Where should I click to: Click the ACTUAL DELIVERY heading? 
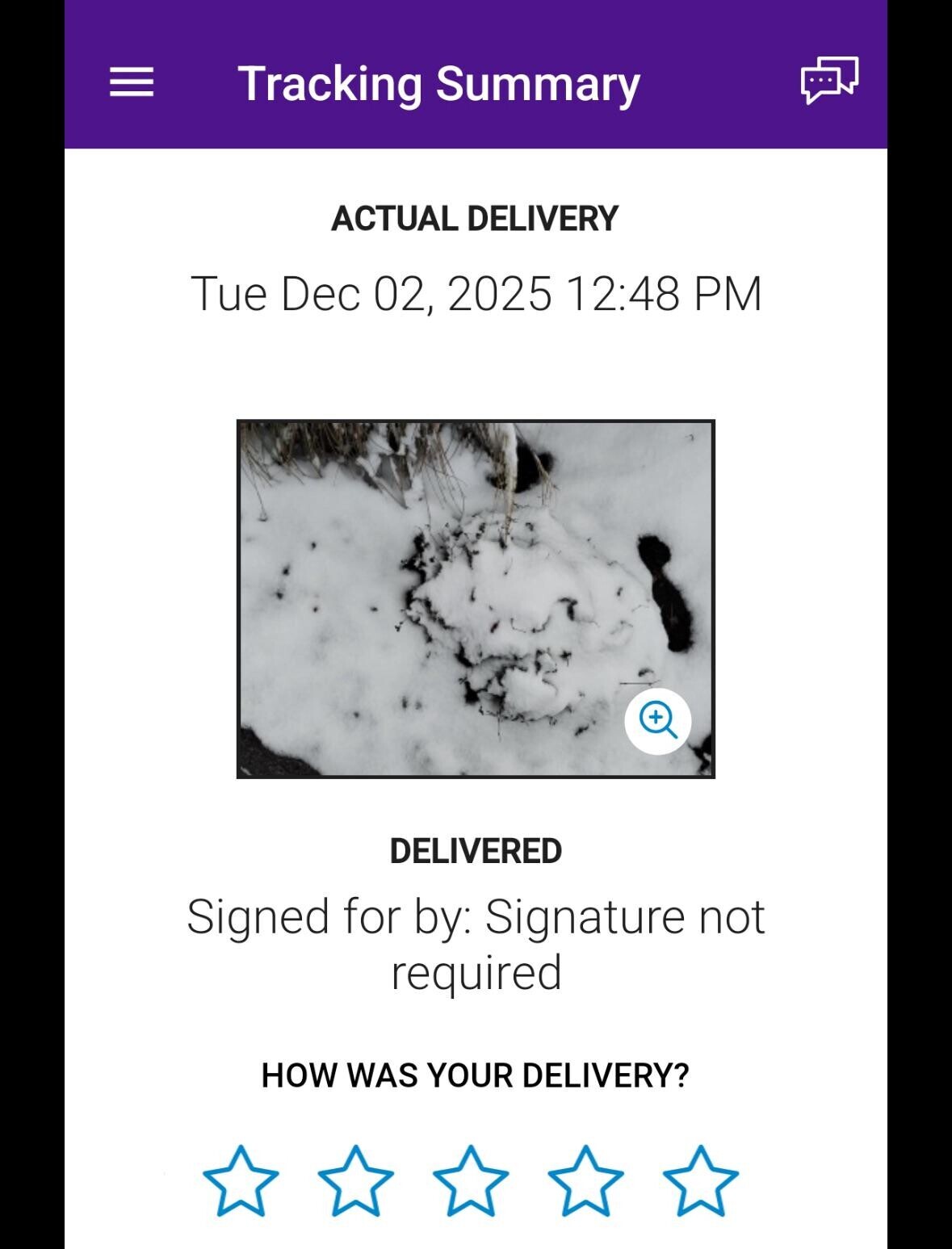click(x=475, y=219)
